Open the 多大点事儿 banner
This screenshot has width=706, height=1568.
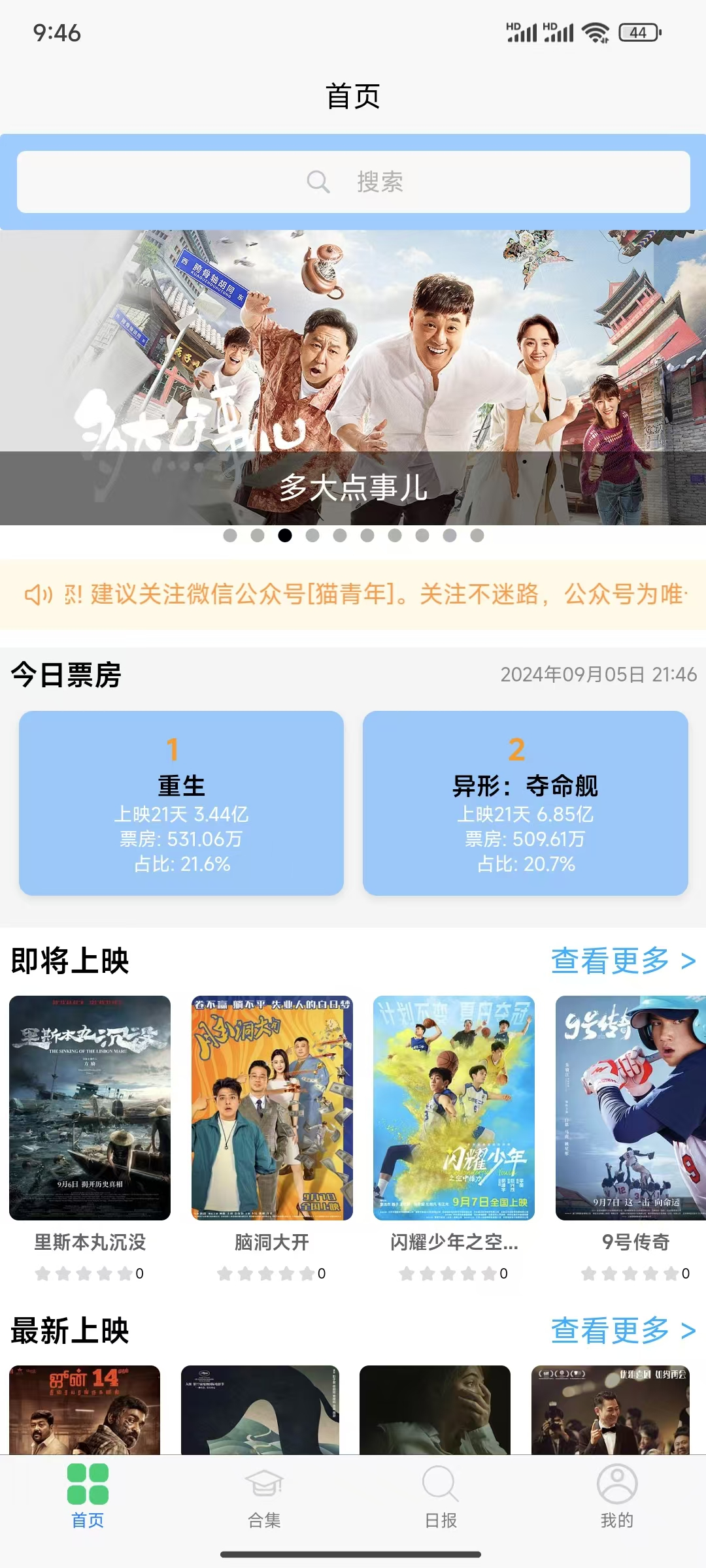pos(353,378)
